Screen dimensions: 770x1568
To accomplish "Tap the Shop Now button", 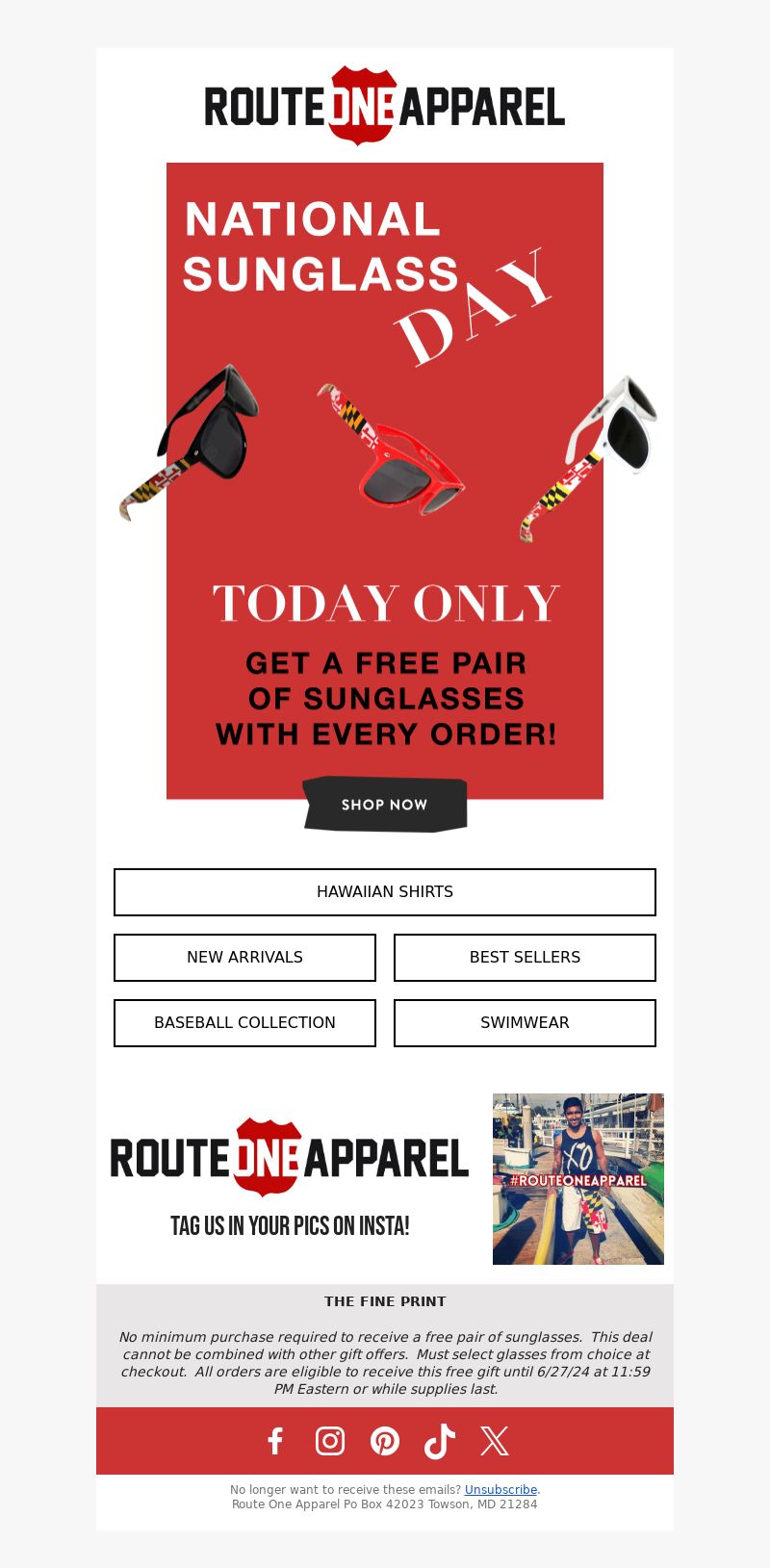I will (385, 804).
